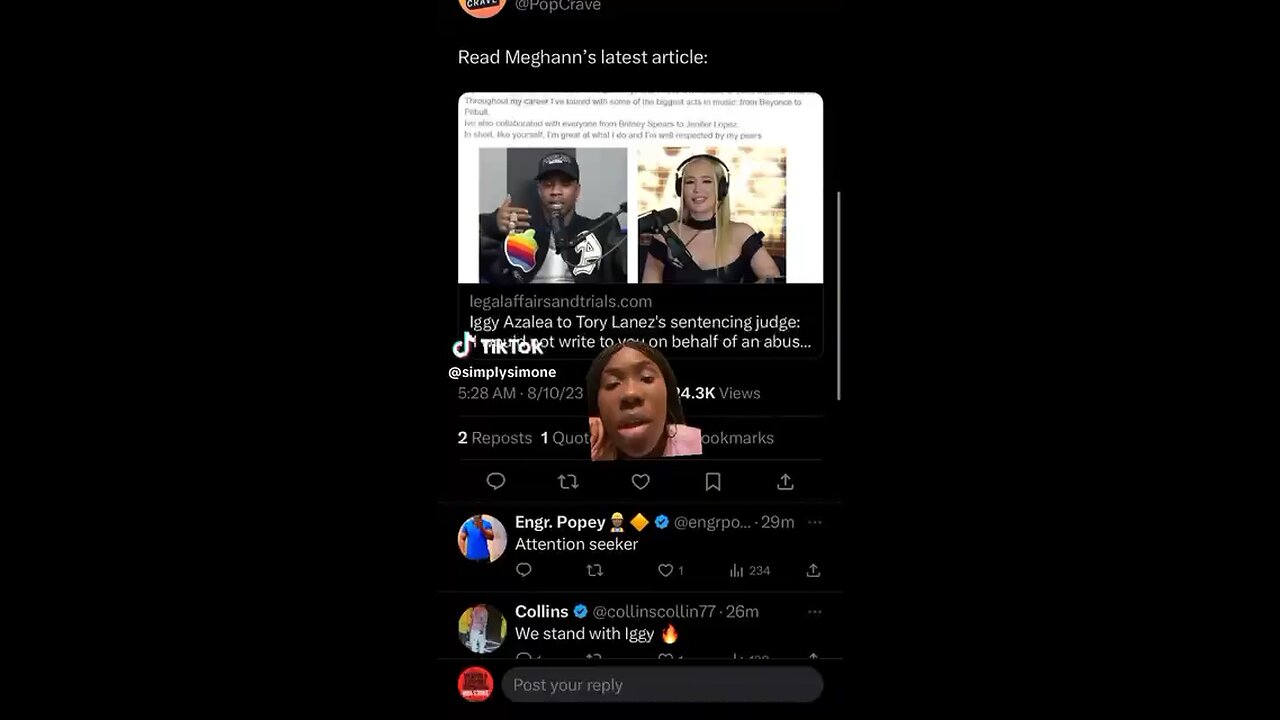This screenshot has width=1280, height=720.
Task: Like Engr. Popey's 'Attention seeker' reply
Action: pyautogui.click(x=666, y=570)
